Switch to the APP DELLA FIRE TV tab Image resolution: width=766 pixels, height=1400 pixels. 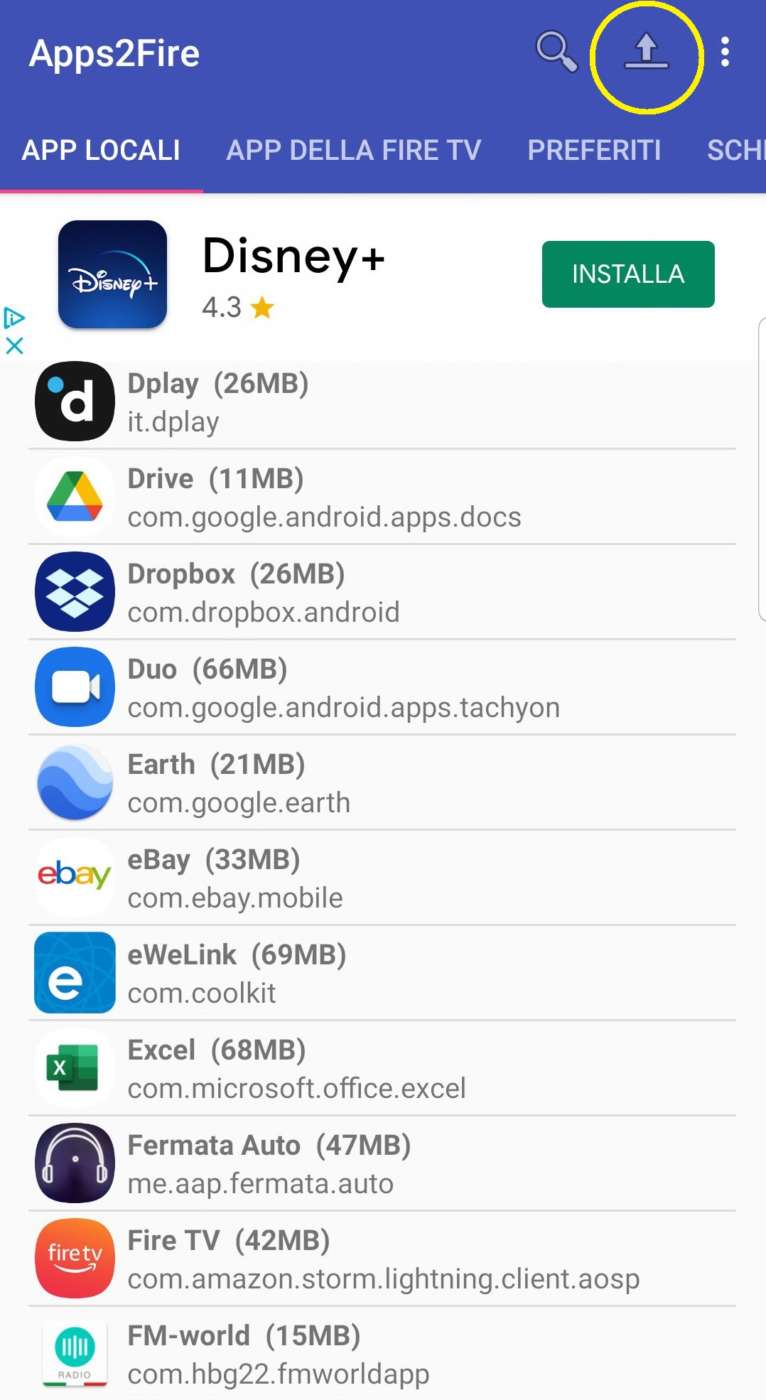tap(353, 150)
